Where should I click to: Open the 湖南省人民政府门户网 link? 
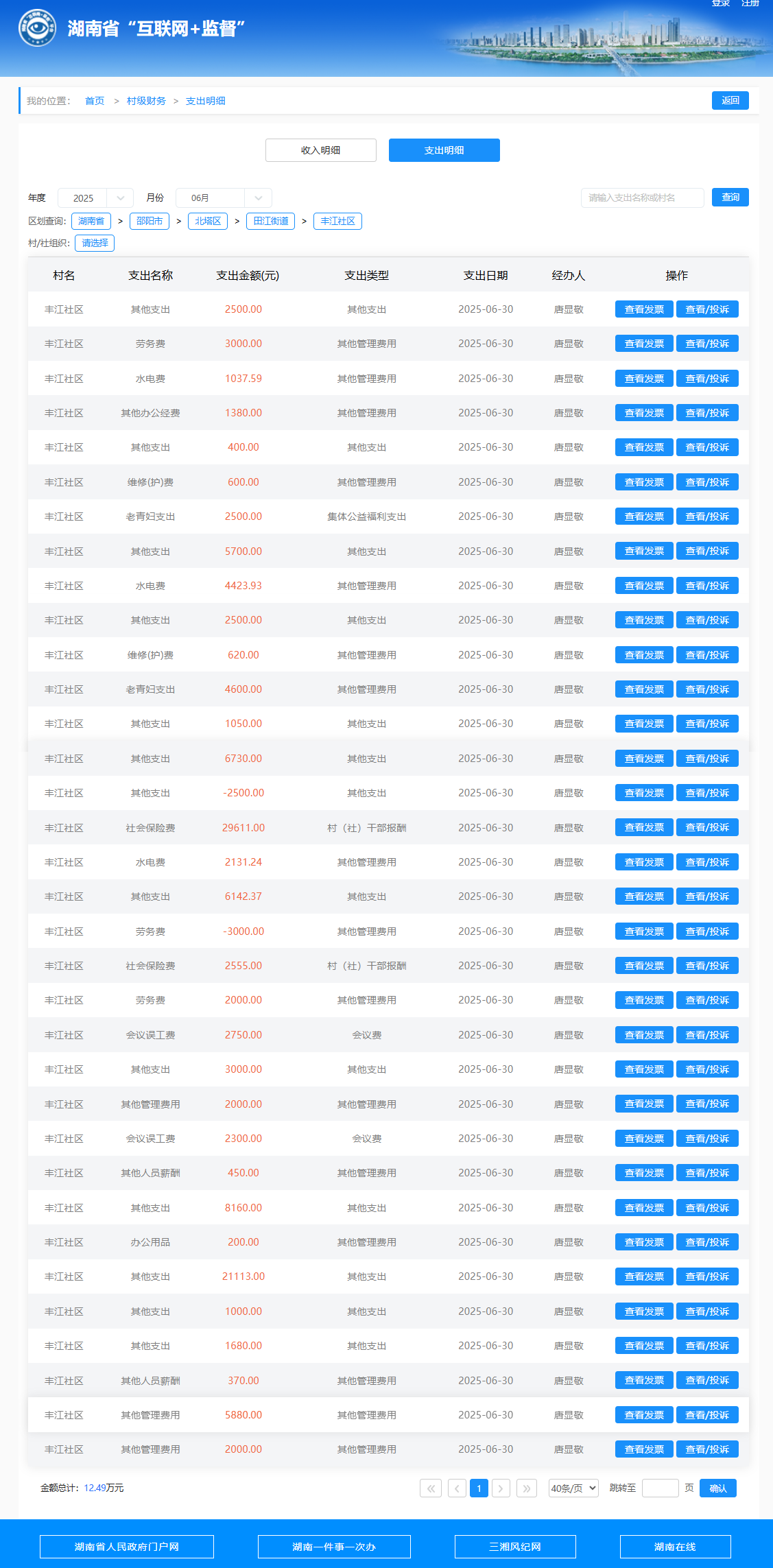(127, 1547)
